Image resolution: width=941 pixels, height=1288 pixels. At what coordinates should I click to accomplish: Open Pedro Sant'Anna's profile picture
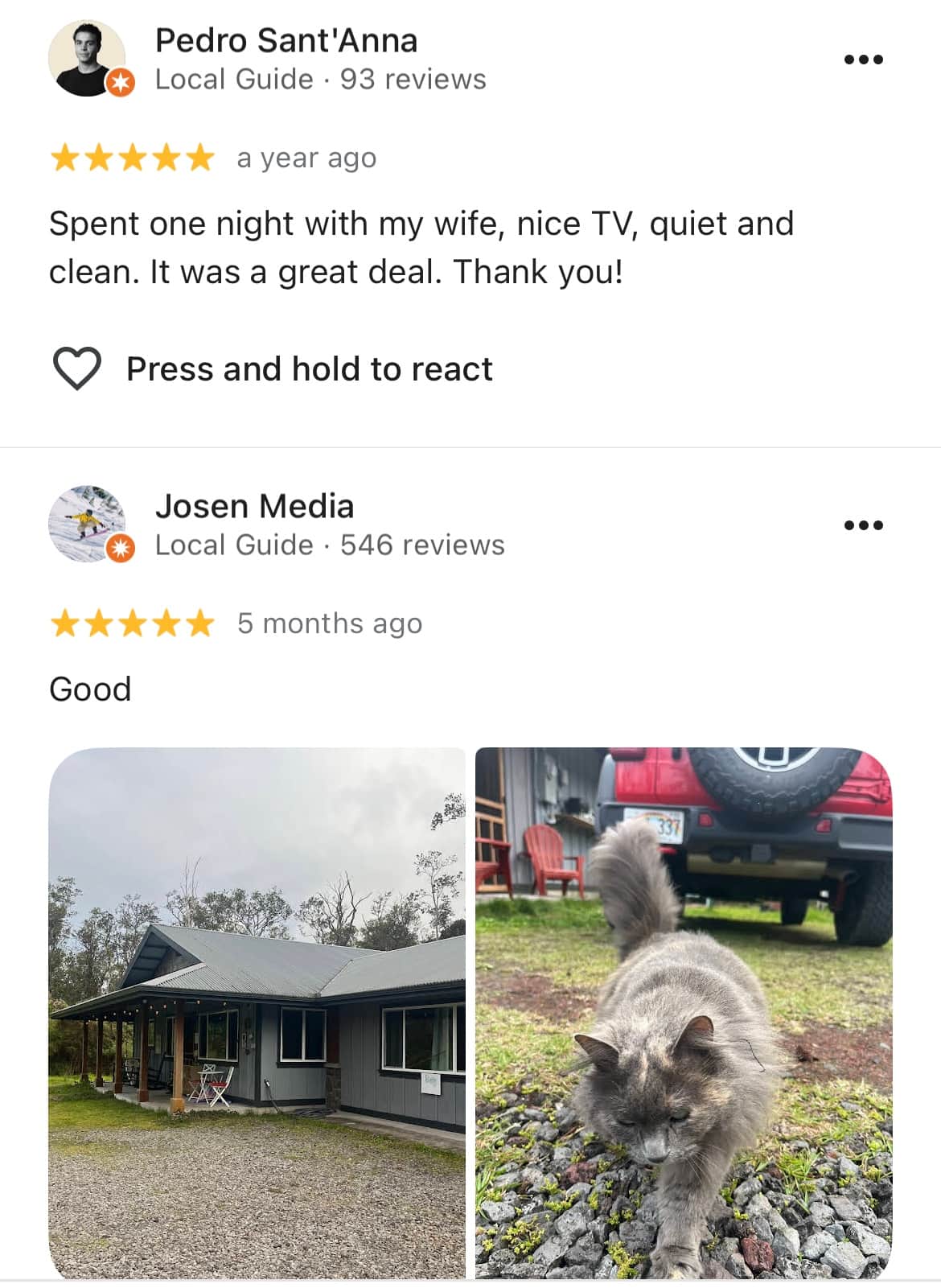pyautogui.click(x=87, y=59)
